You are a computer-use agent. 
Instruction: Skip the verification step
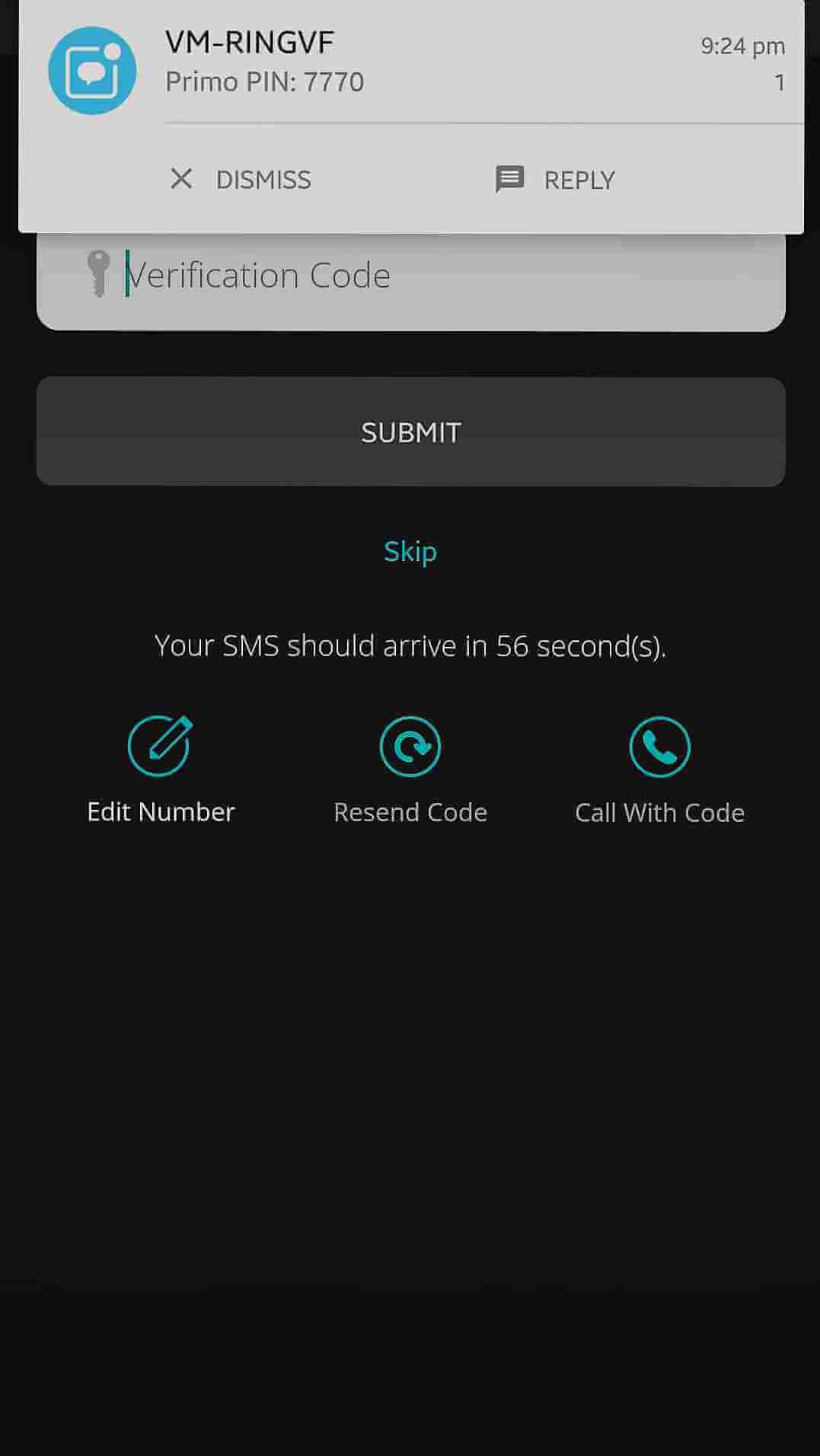410,551
